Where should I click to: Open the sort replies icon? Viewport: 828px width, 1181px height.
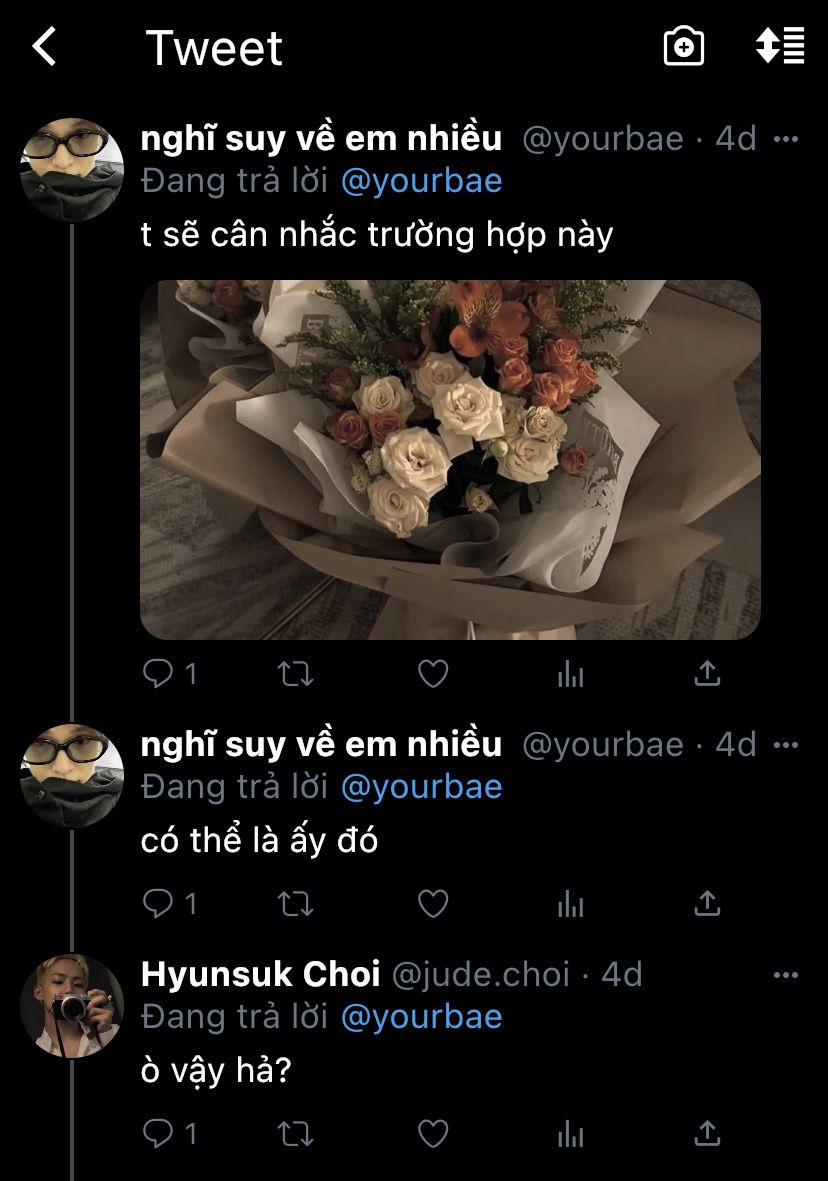pyautogui.click(x=780, y=47)
